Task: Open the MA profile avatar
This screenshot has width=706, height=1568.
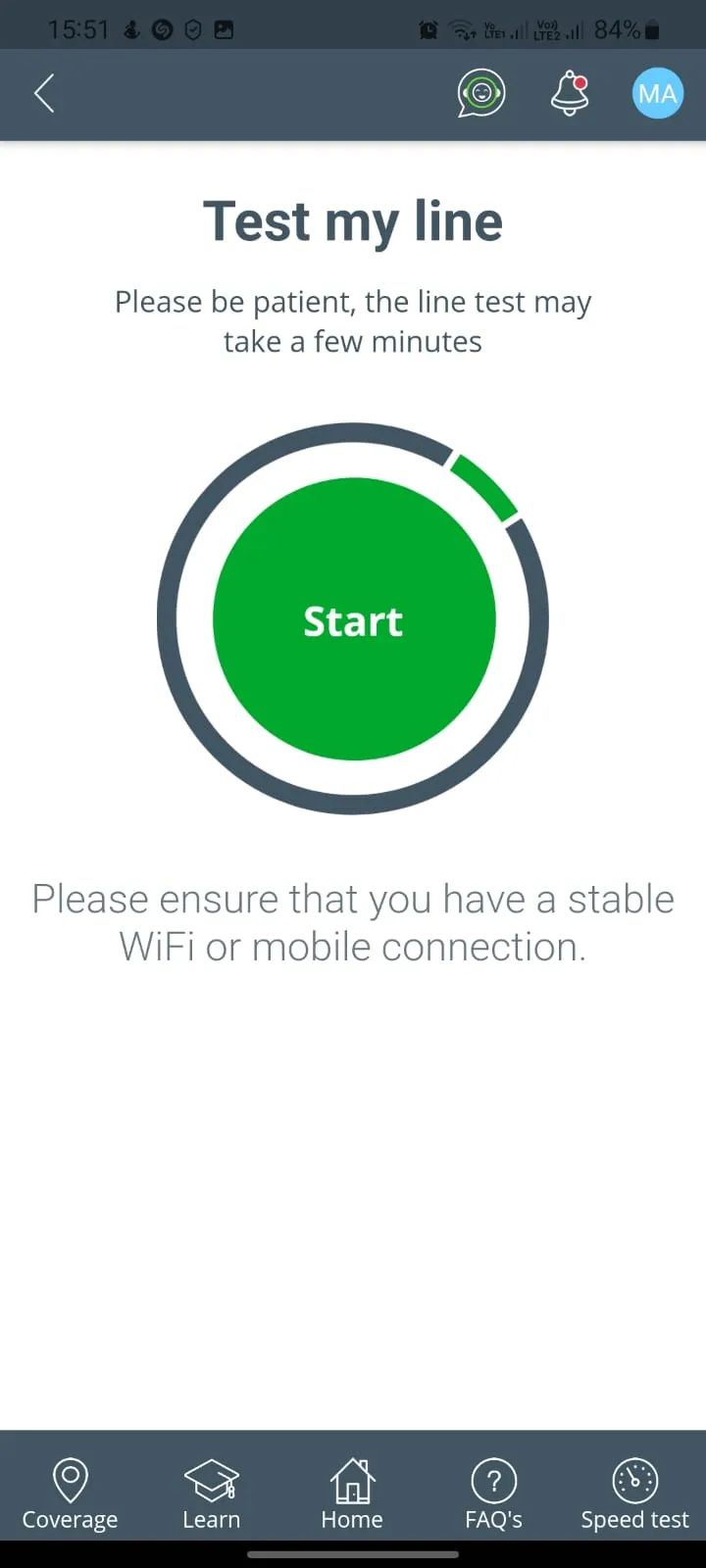Action: click(657, 94)
